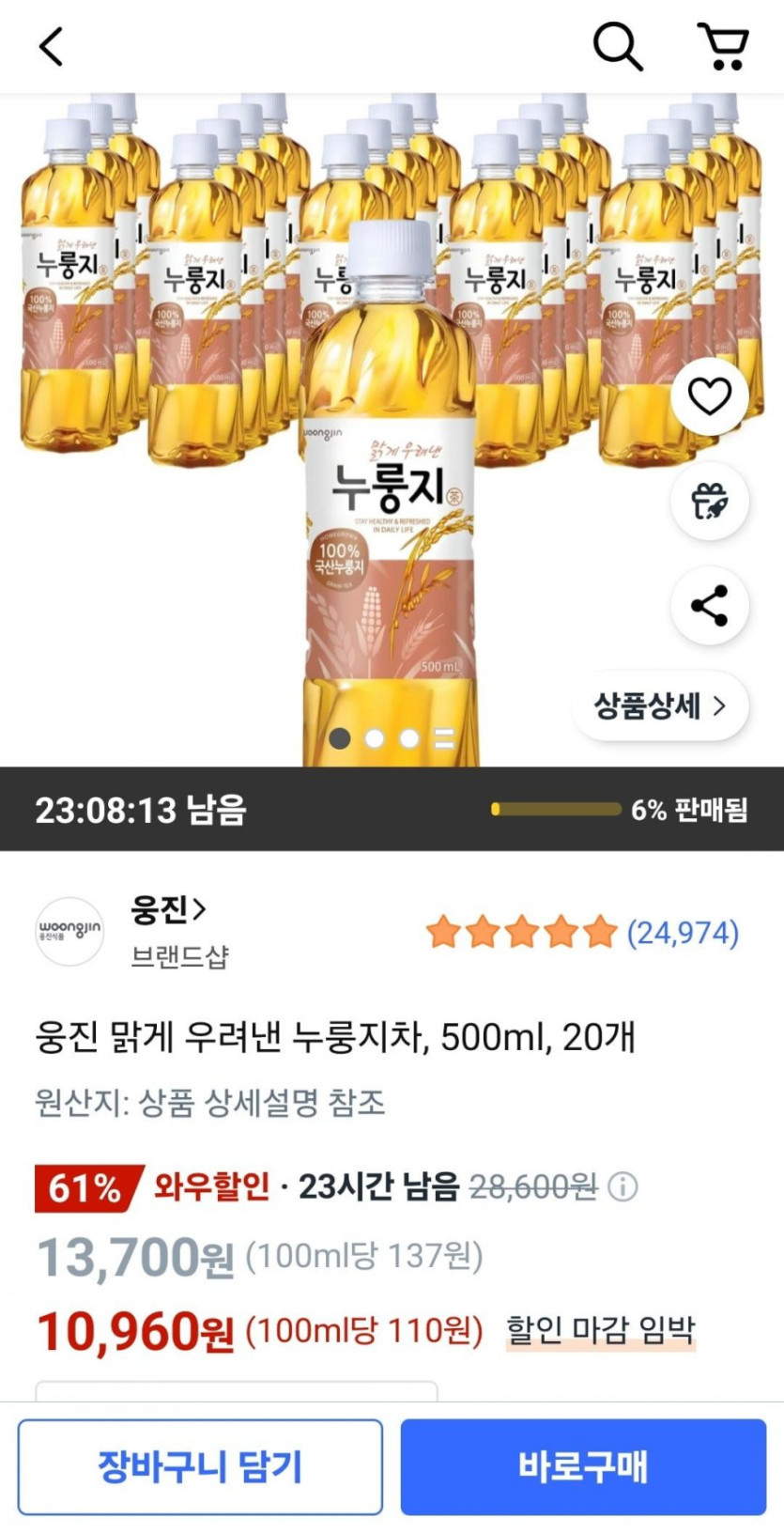Visit the 웅진 brand shop
The image size is (784, 1533).
click(x=168, y=909)
